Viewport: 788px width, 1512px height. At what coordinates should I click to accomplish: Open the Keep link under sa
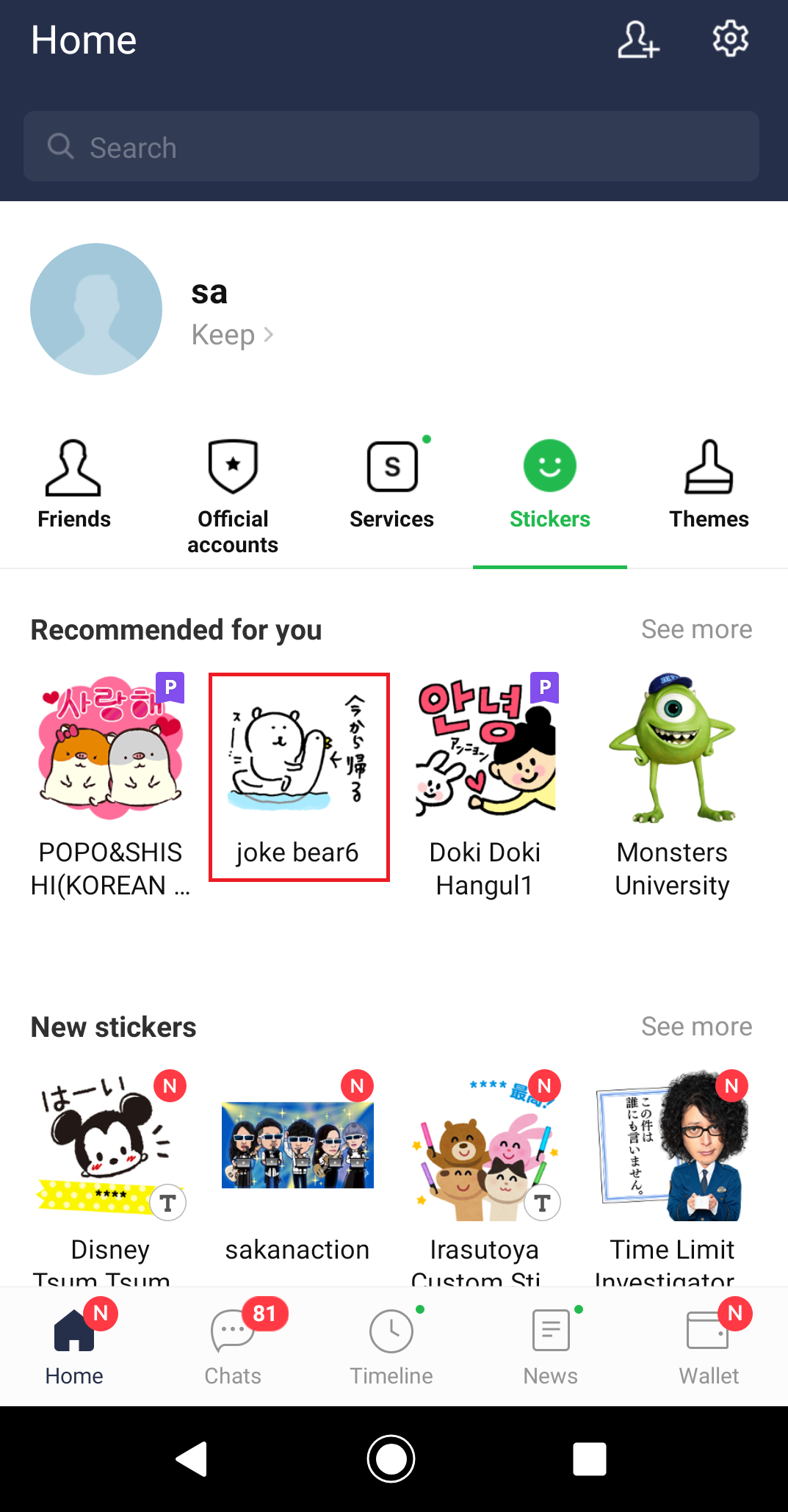(231, 335)
